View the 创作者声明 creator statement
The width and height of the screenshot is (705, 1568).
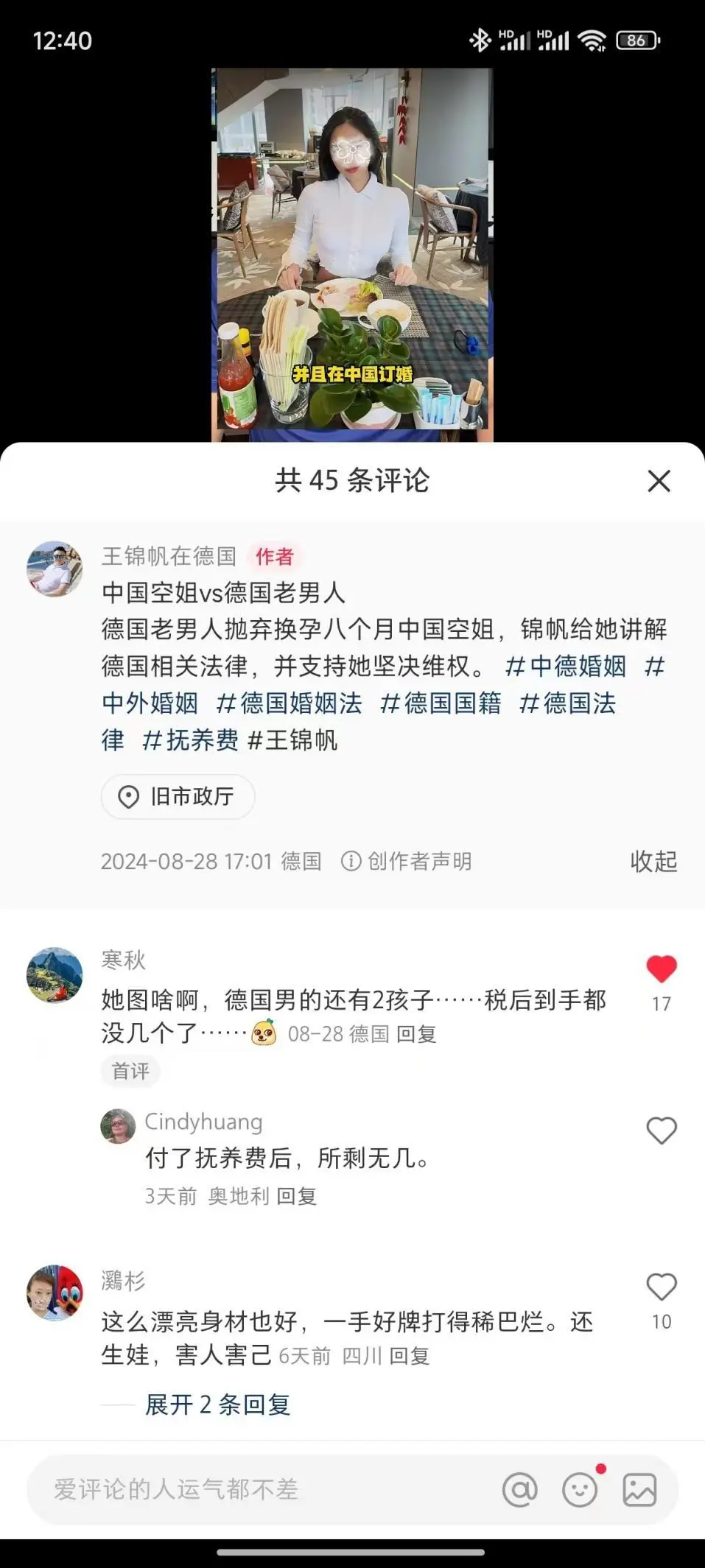[x=407, y=861]
